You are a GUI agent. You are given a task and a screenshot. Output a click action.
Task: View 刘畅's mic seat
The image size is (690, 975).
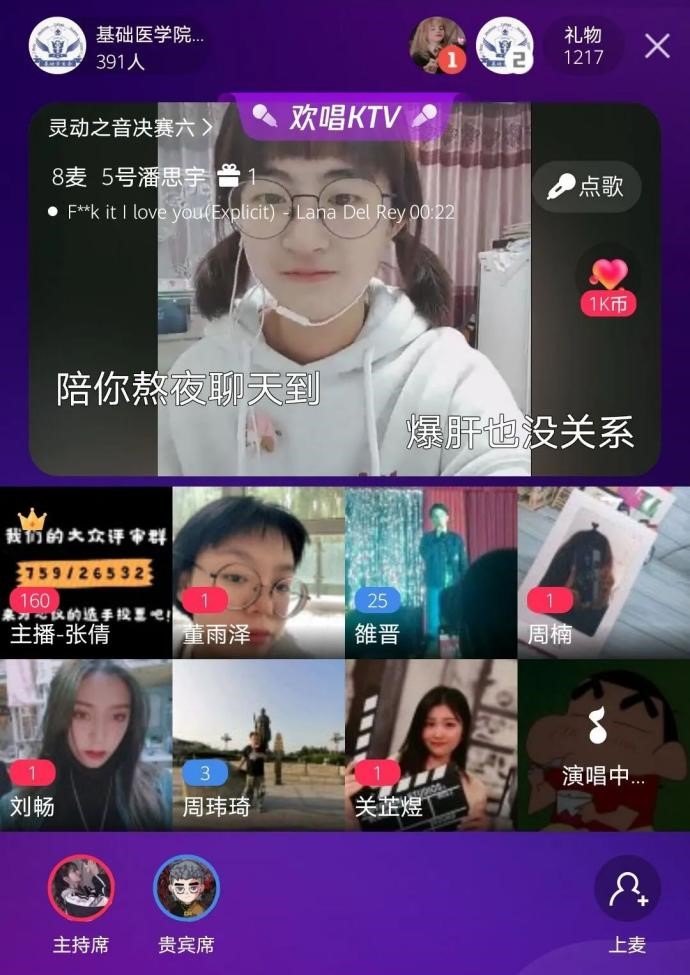tap(86, 744)
